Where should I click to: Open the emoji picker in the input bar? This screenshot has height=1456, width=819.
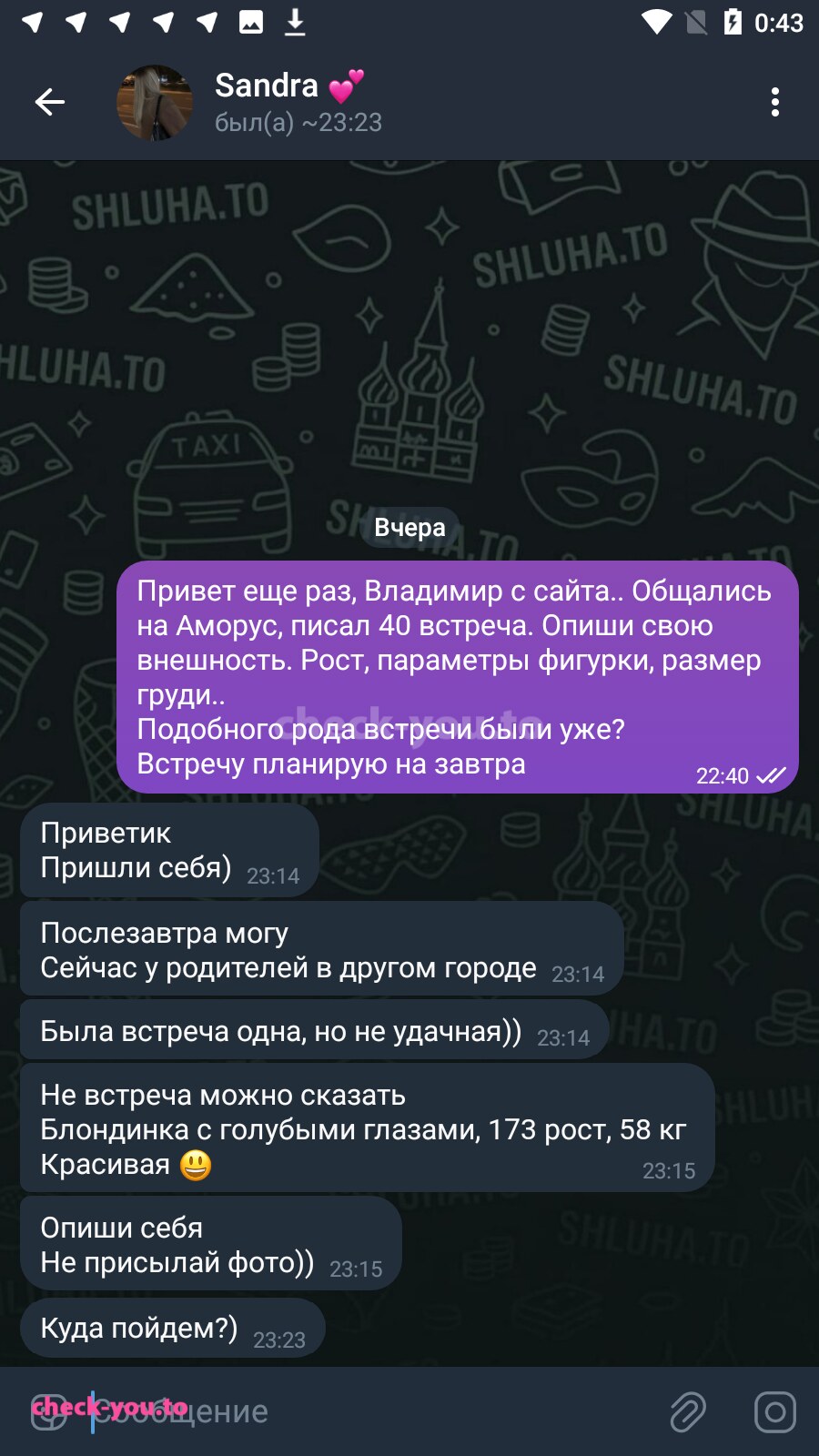point(49,1411)
